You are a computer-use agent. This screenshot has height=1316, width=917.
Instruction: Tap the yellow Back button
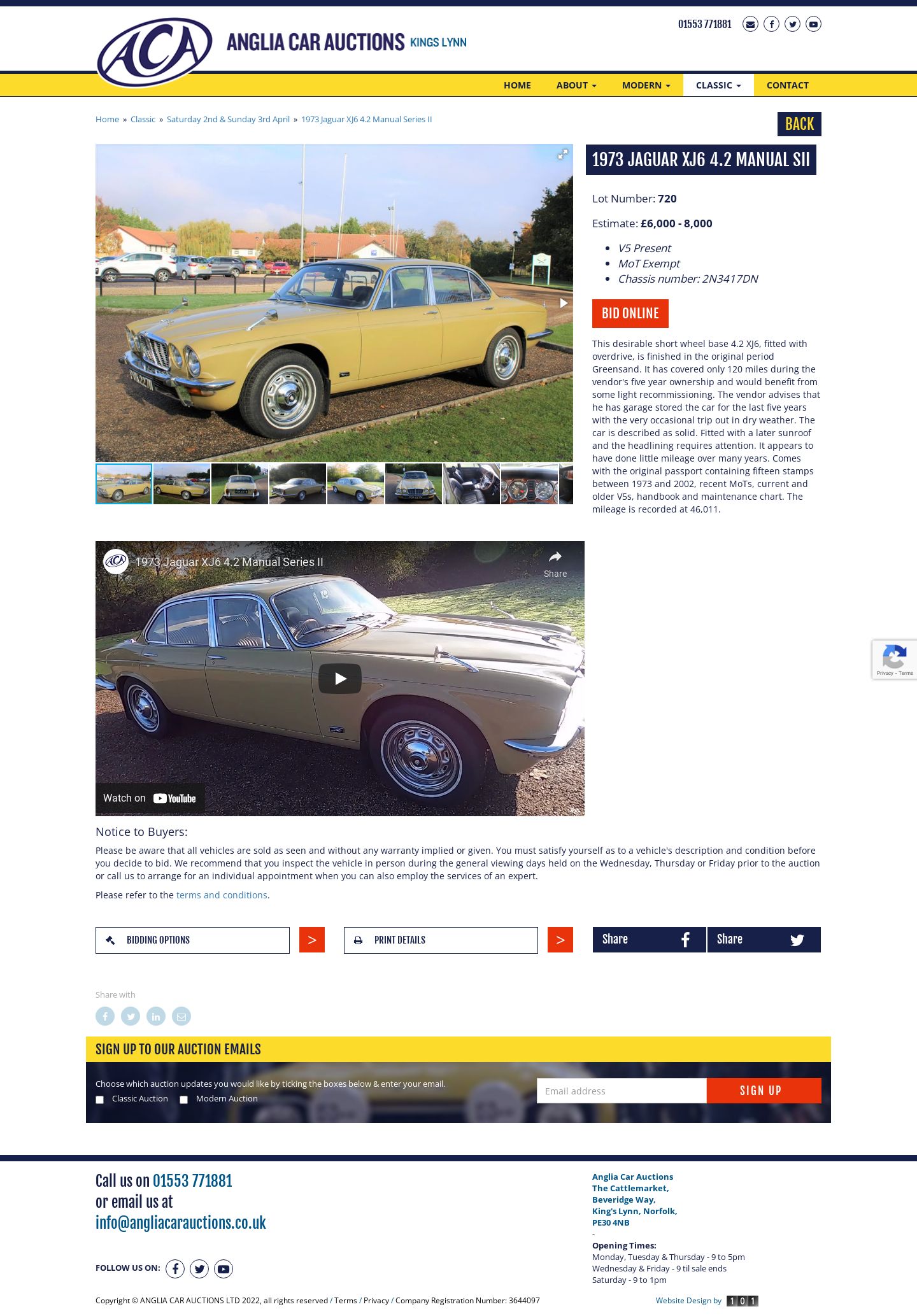[799, 124]
